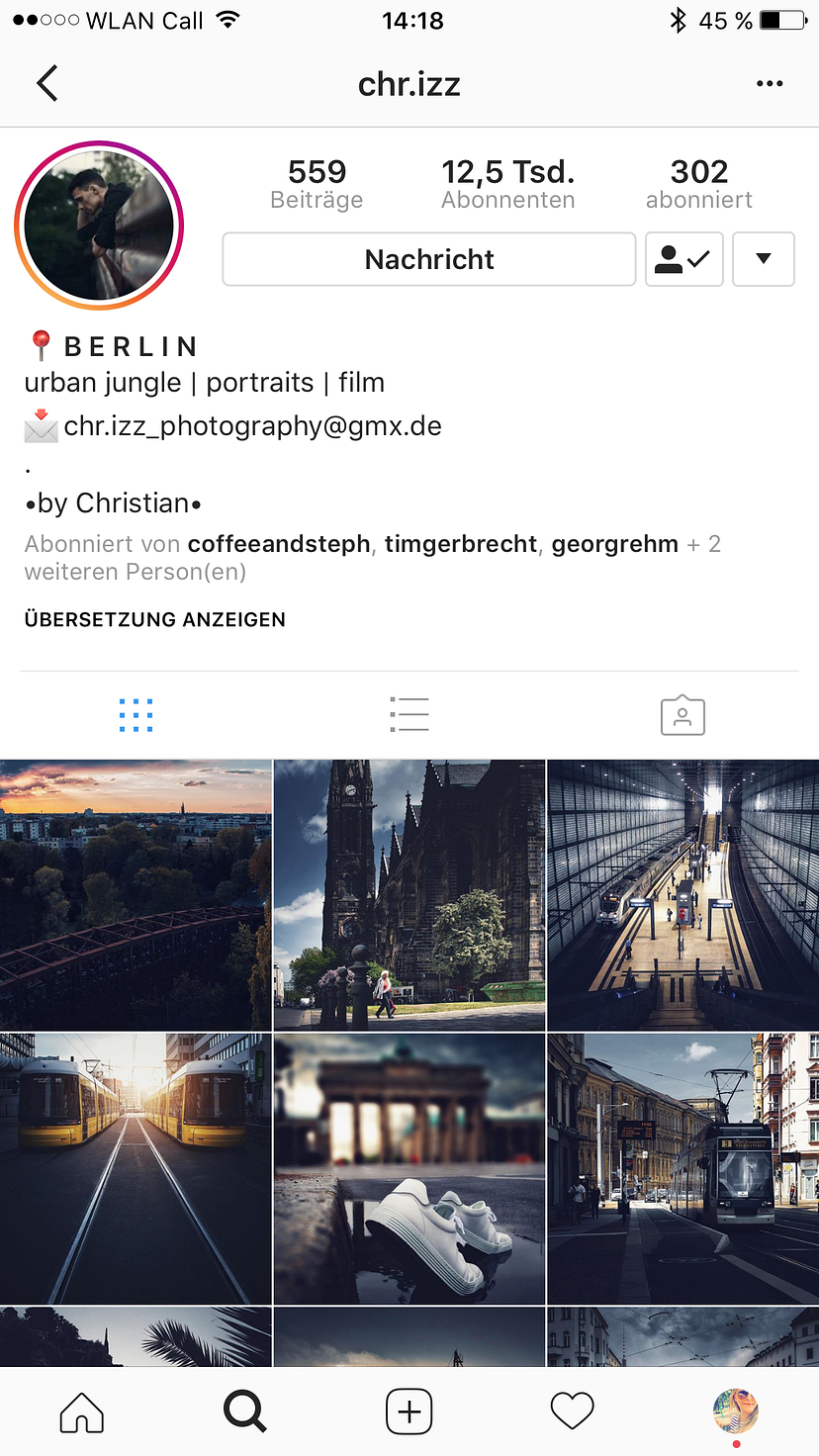The height and width of the screenshot is (1456, 819).
Task: Open the 302 abonniert list
Action: point(698,183)
